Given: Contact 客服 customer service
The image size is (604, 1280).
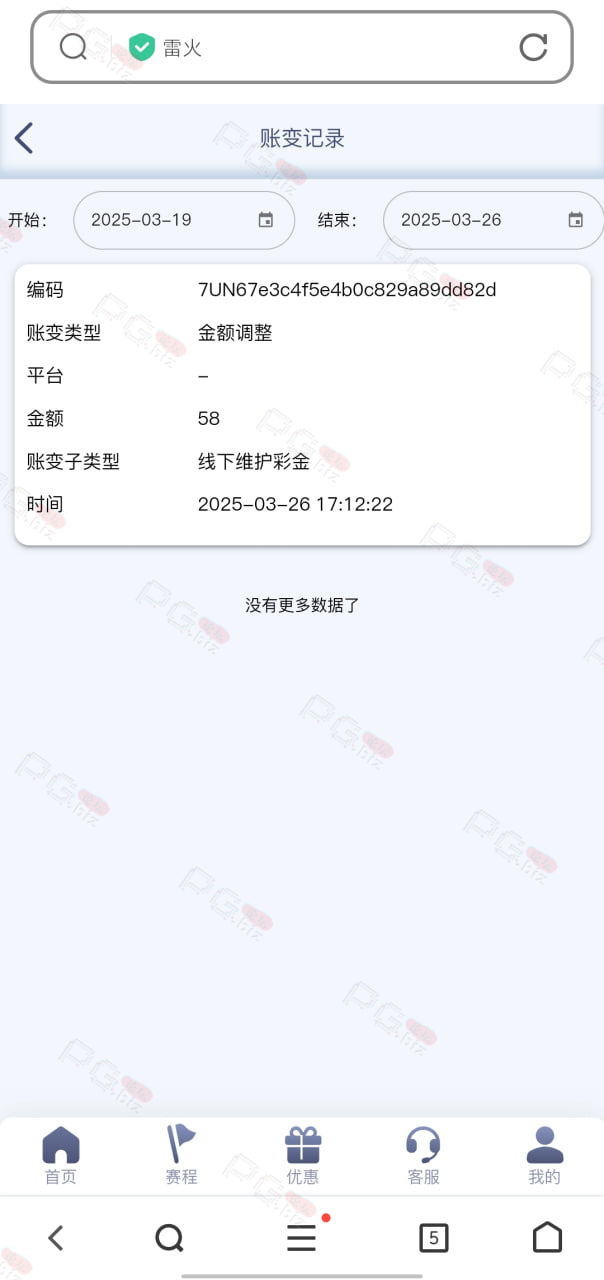Looking at the screenshot, I should click(x=423, y=1156).
